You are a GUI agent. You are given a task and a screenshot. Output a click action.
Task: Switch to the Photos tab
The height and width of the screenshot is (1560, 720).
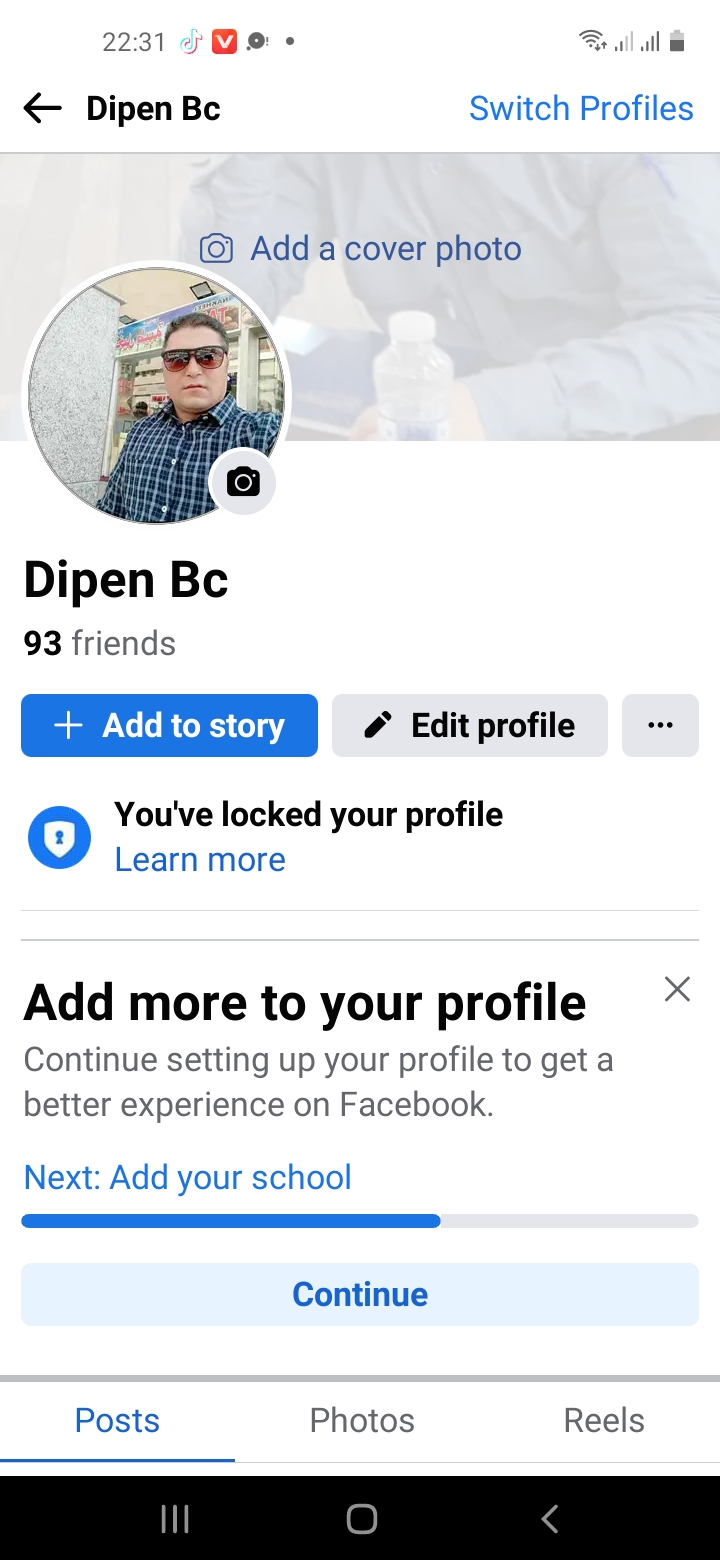click(x=362, y=1420)
